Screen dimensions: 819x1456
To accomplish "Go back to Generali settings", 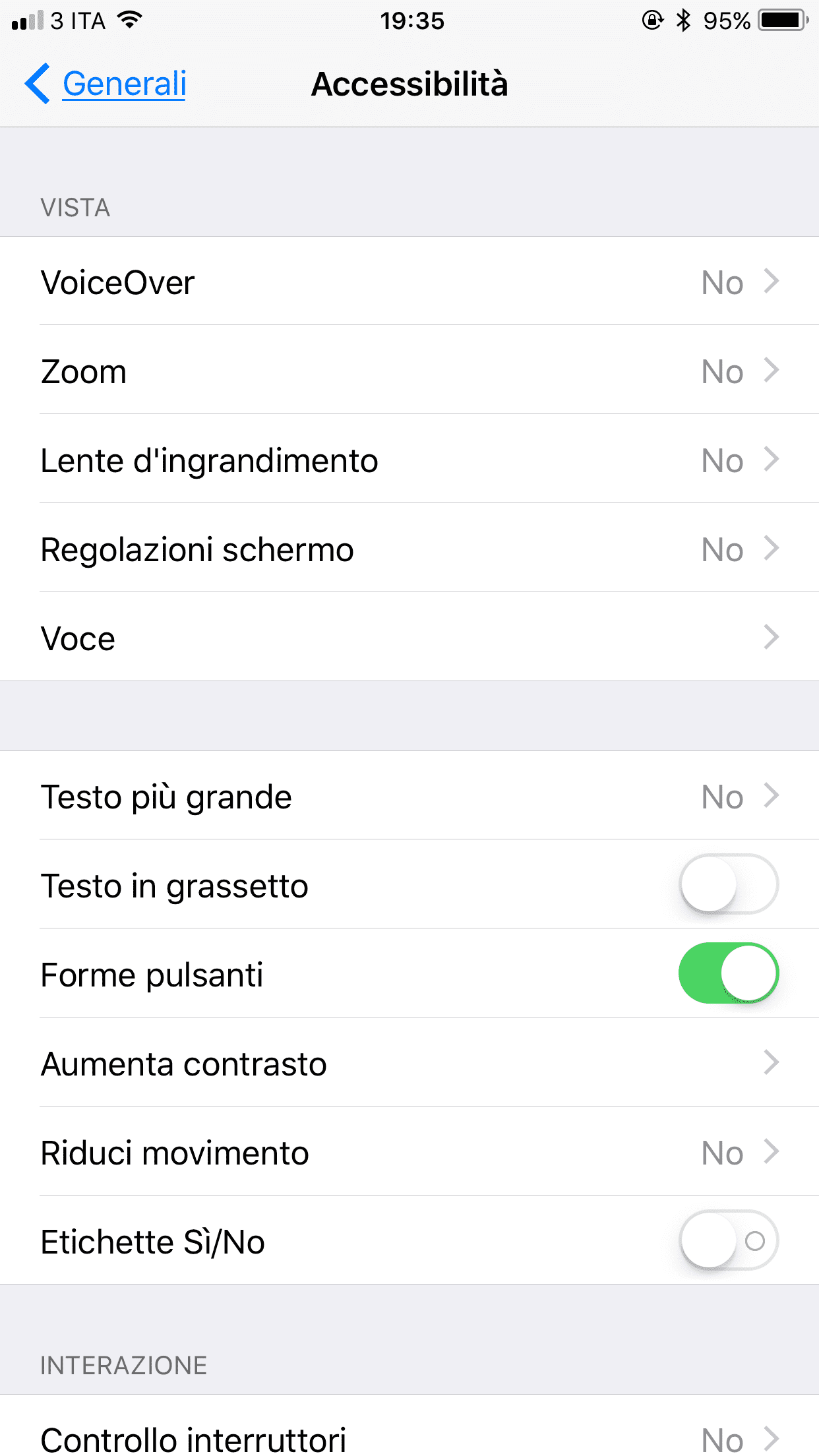I will (106, 84).
